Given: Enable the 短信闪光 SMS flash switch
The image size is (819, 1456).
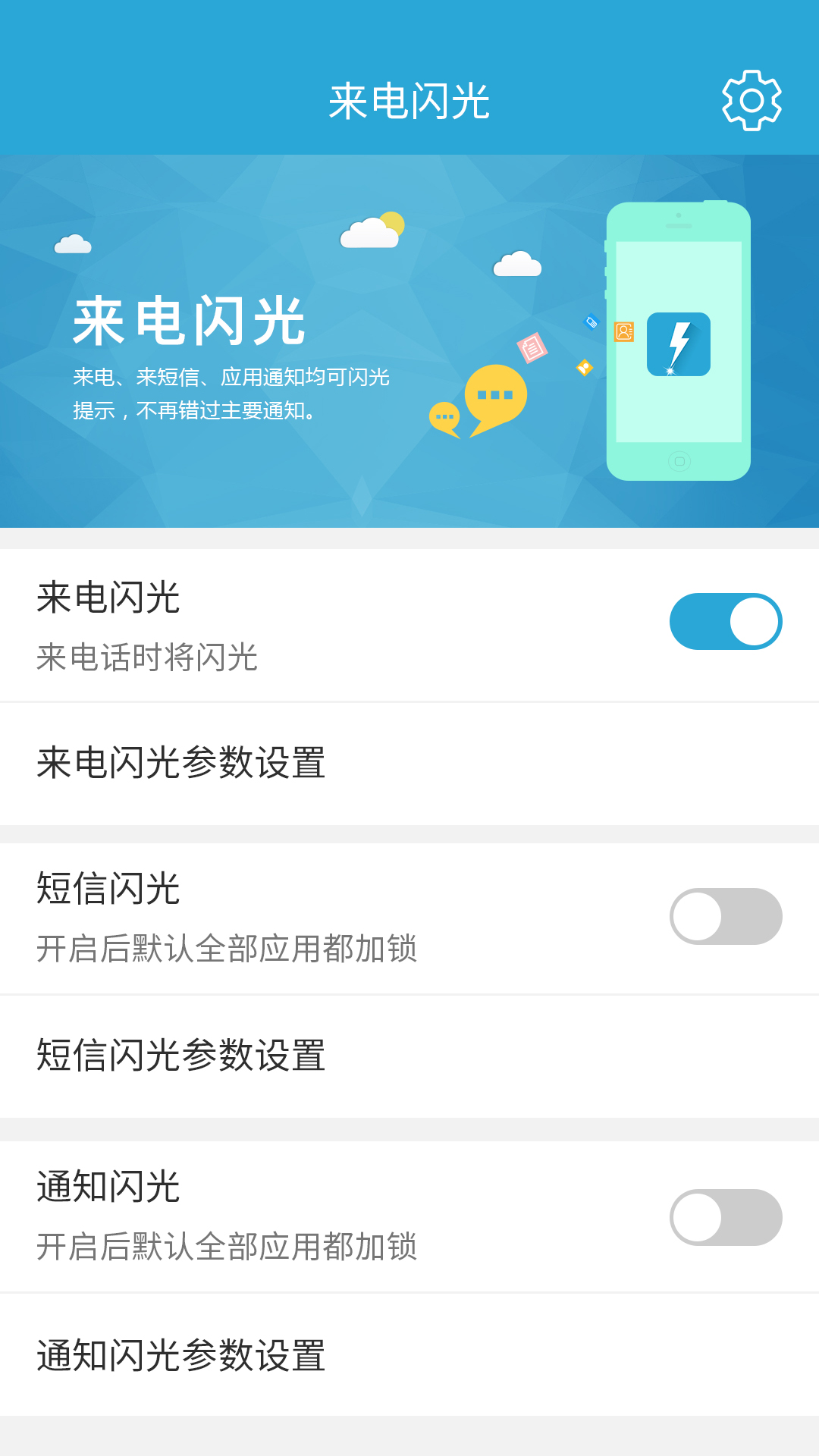Looking at the screenshot, I should (x=726, y=916).
